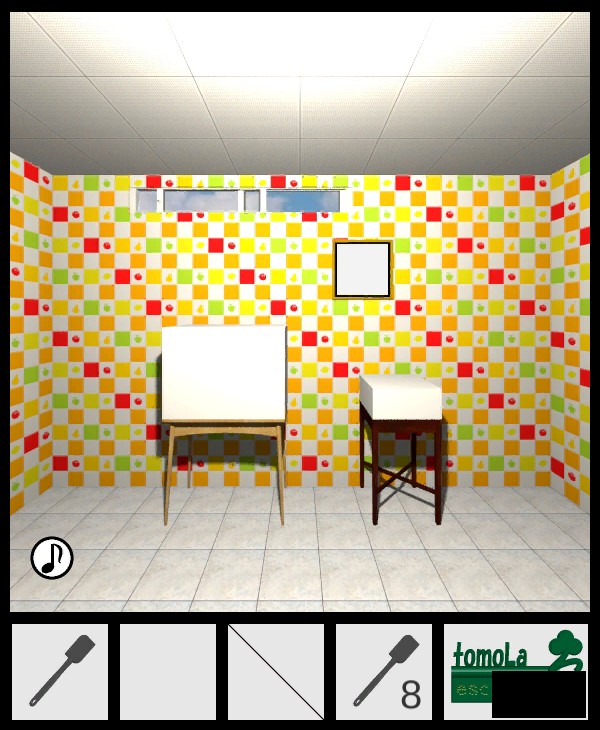Examine the gold-framed picture on the wall
This screenshot has width=600, height=730.
pos(362,270)
